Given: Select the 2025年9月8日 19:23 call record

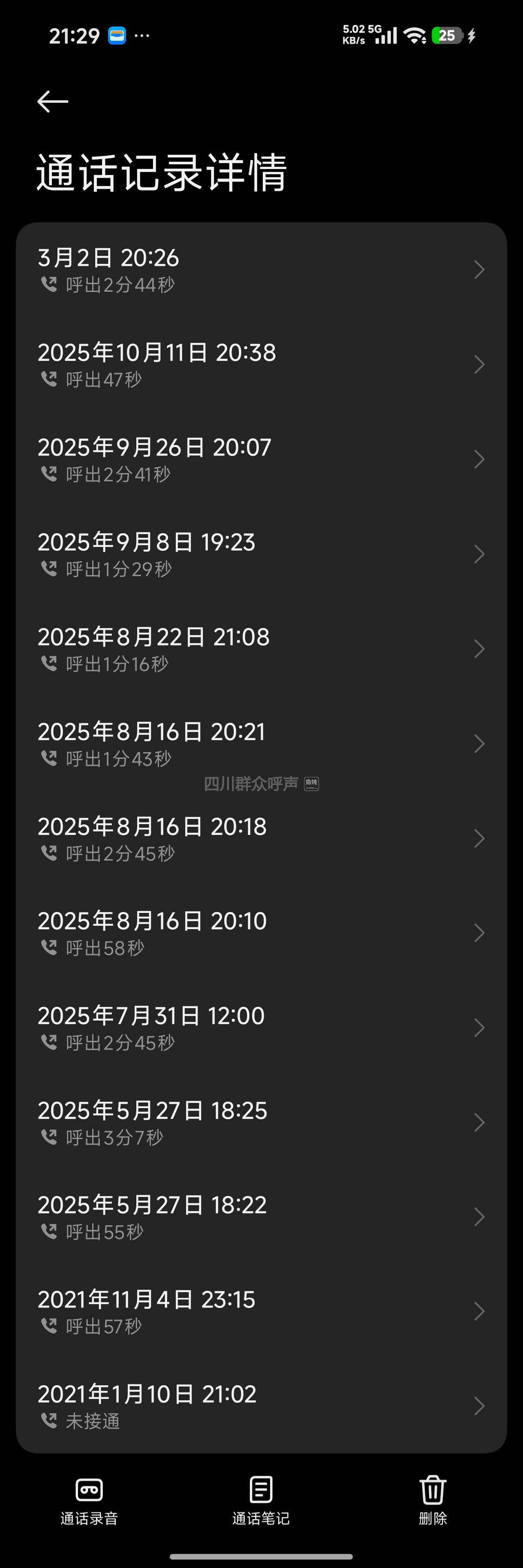Looking at the screenshot, I should [261, 555].
